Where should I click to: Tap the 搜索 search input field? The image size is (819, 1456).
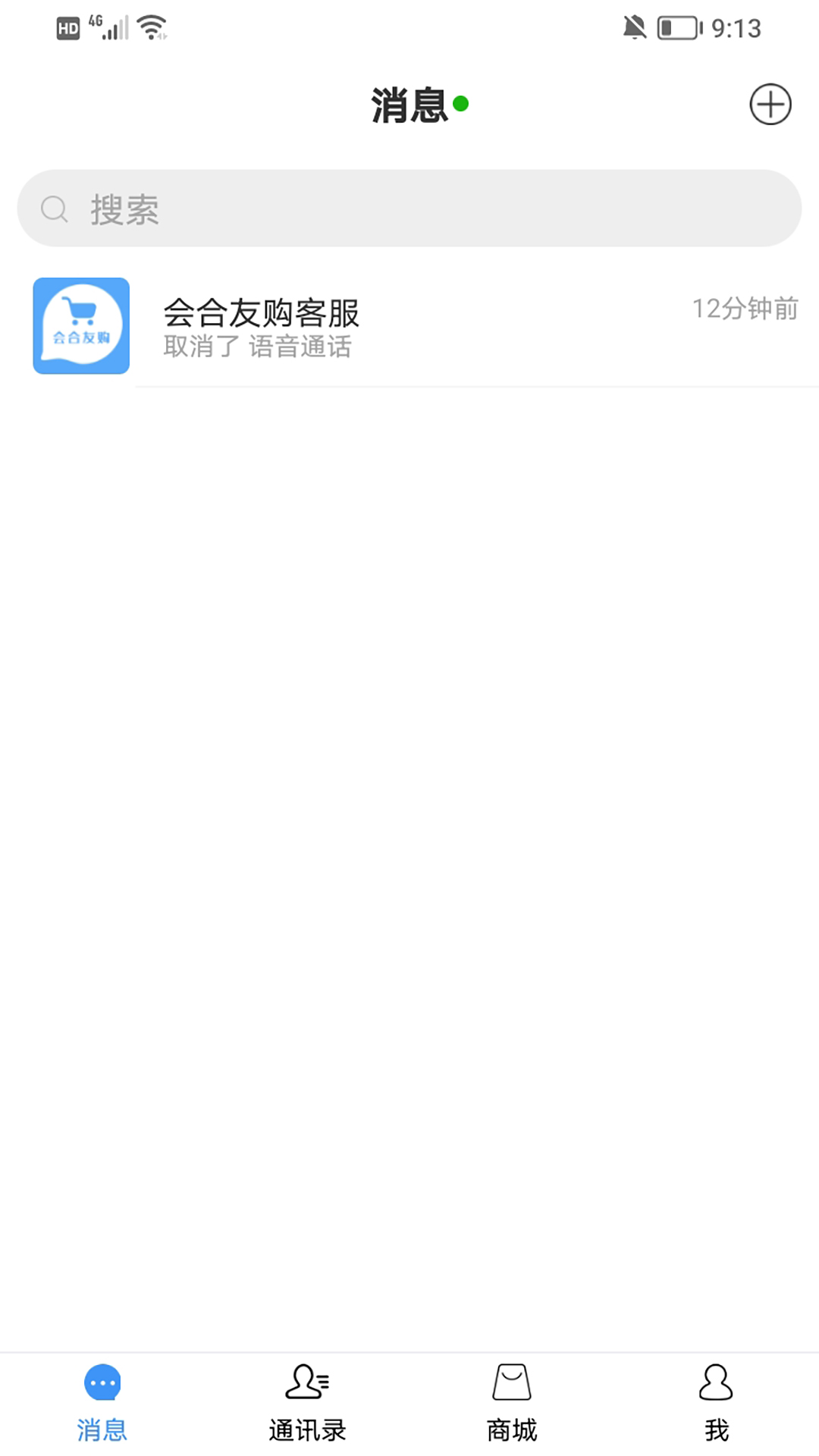[409, 207]
